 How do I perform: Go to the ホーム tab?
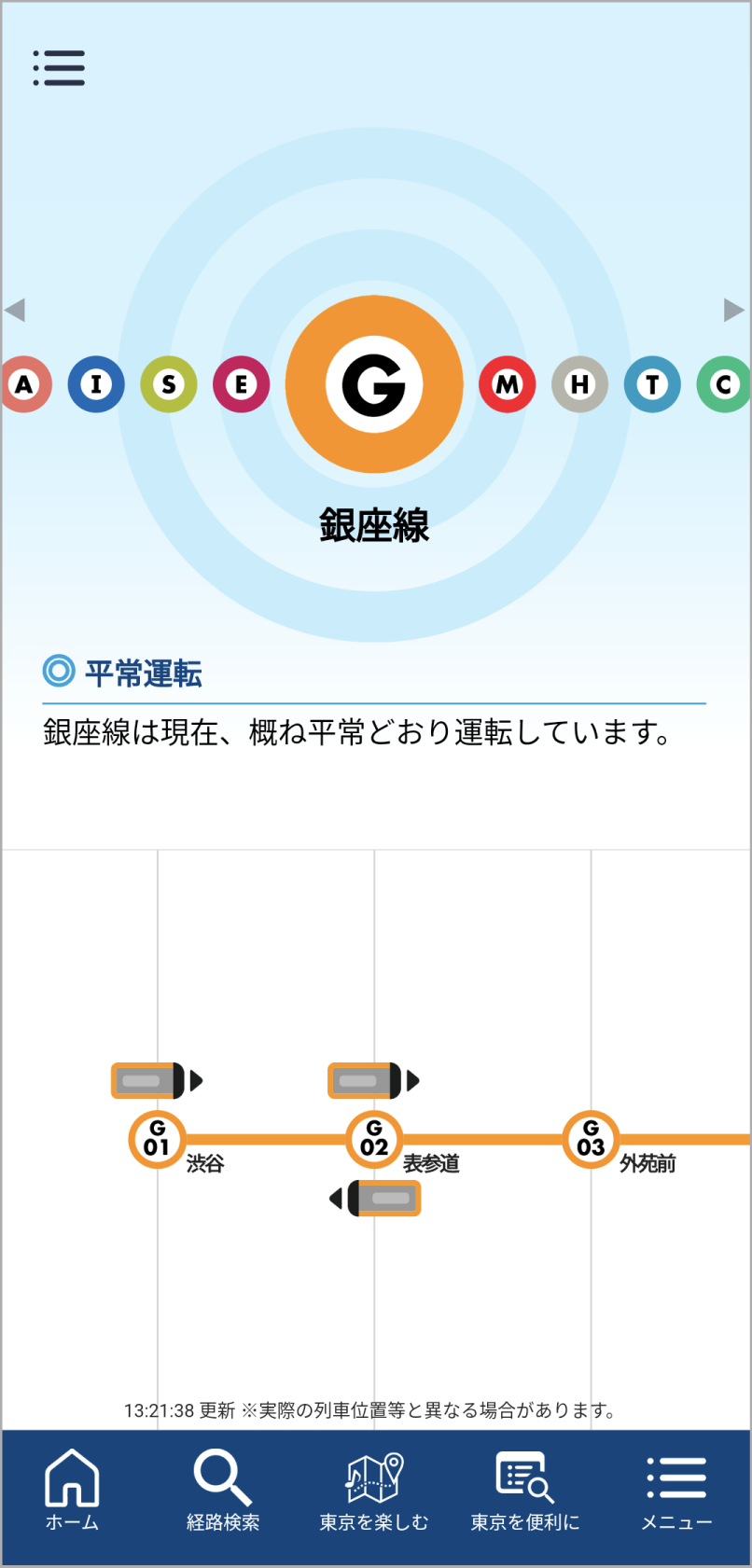tap(72, 1490)
